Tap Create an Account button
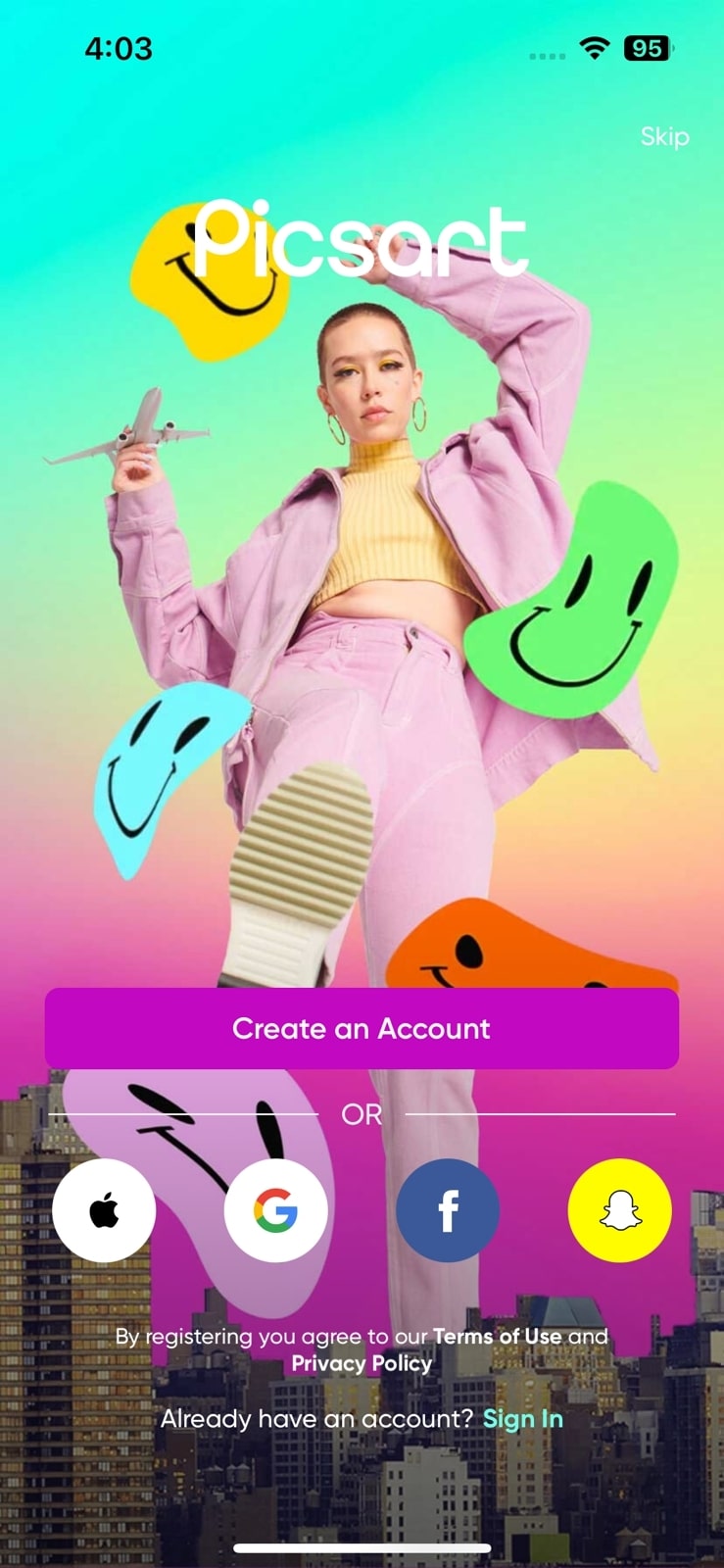Viewport: 724px width, 1568px height. click(x=362, y=1028)
